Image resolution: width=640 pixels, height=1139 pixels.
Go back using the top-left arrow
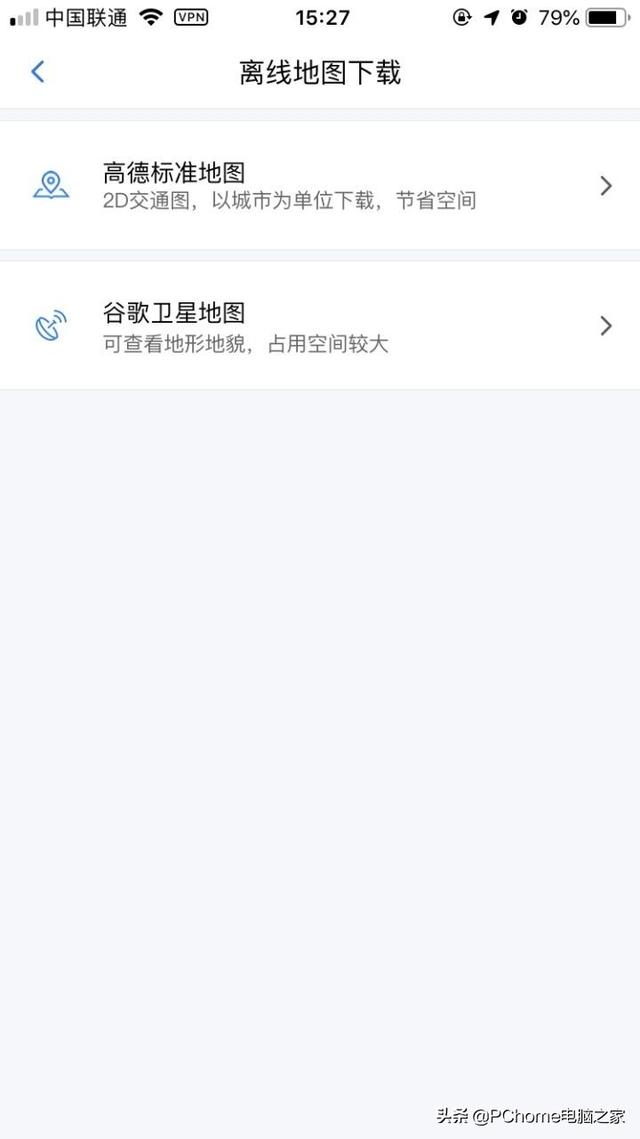(38, 72)
